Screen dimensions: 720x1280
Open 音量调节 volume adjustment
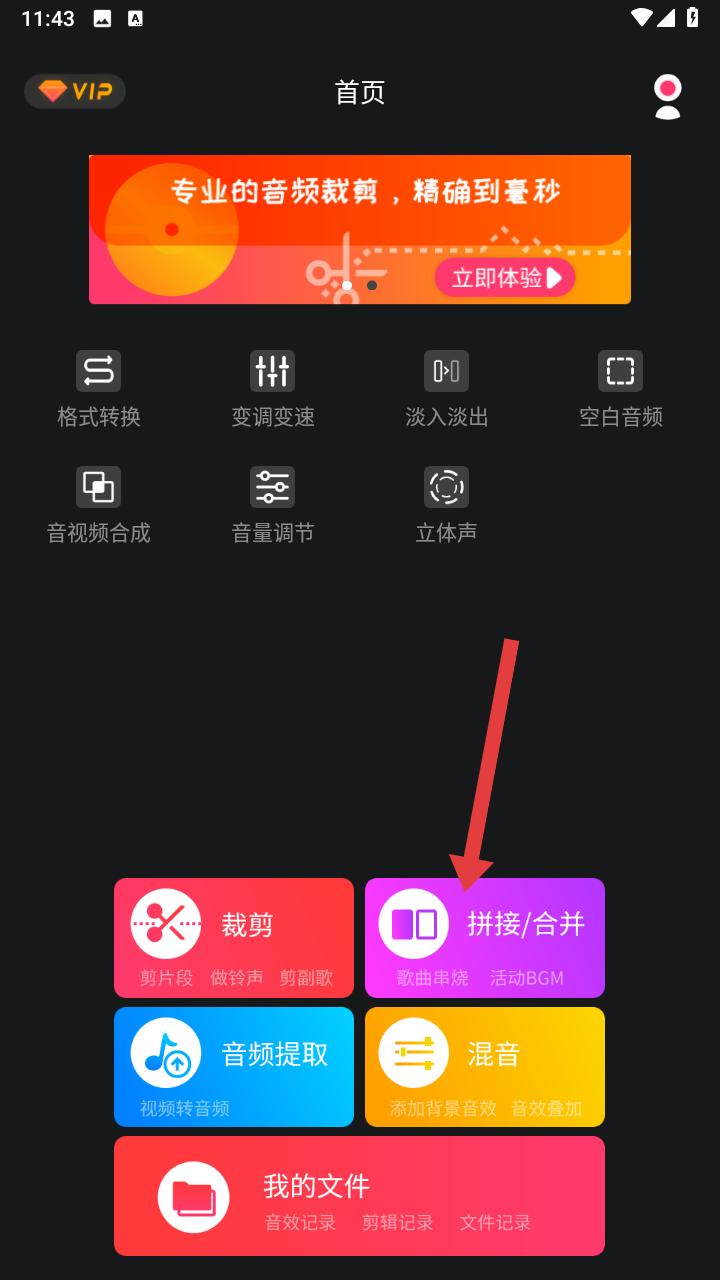point(273,506)
